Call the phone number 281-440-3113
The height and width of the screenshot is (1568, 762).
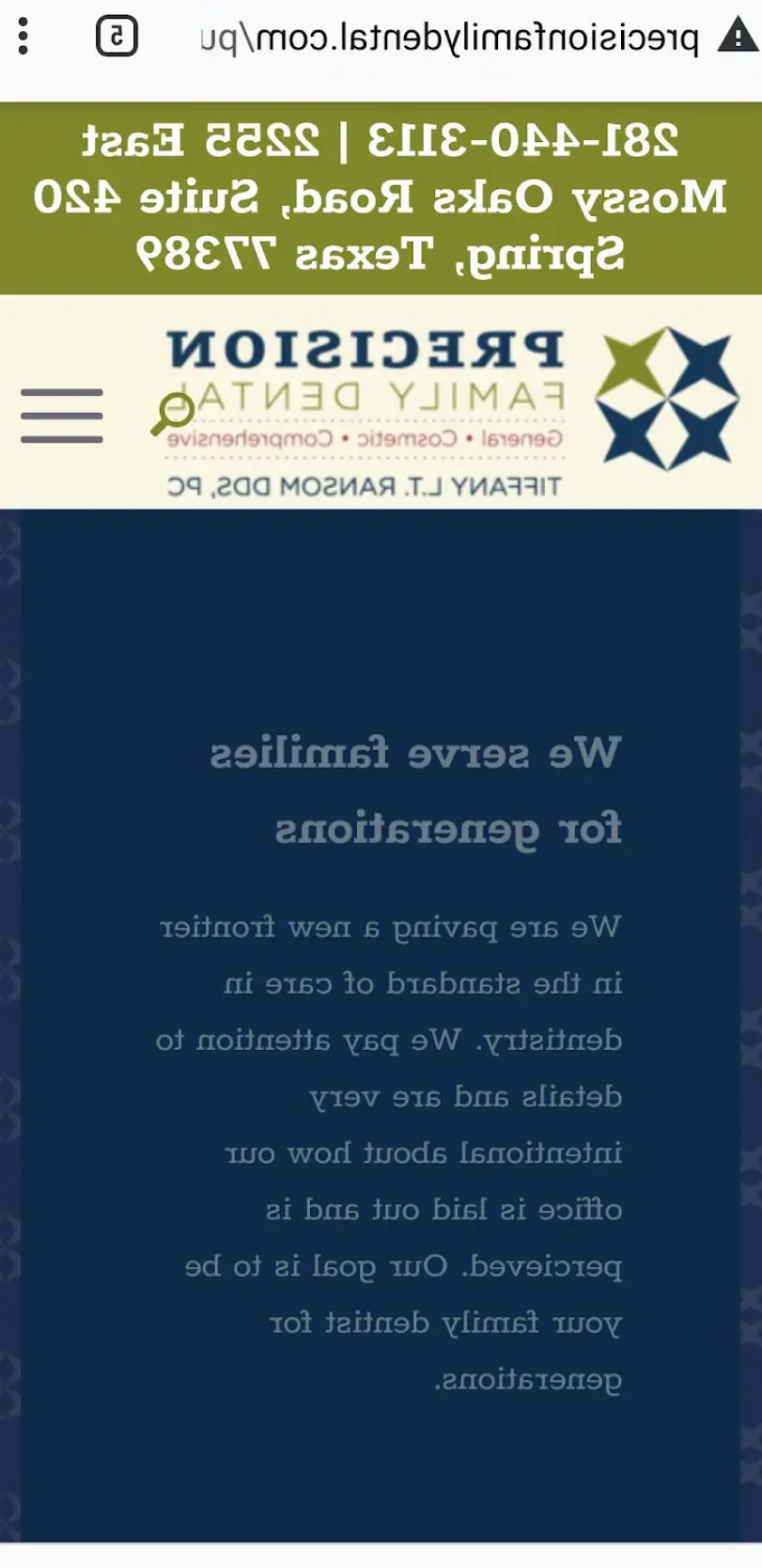522,141
